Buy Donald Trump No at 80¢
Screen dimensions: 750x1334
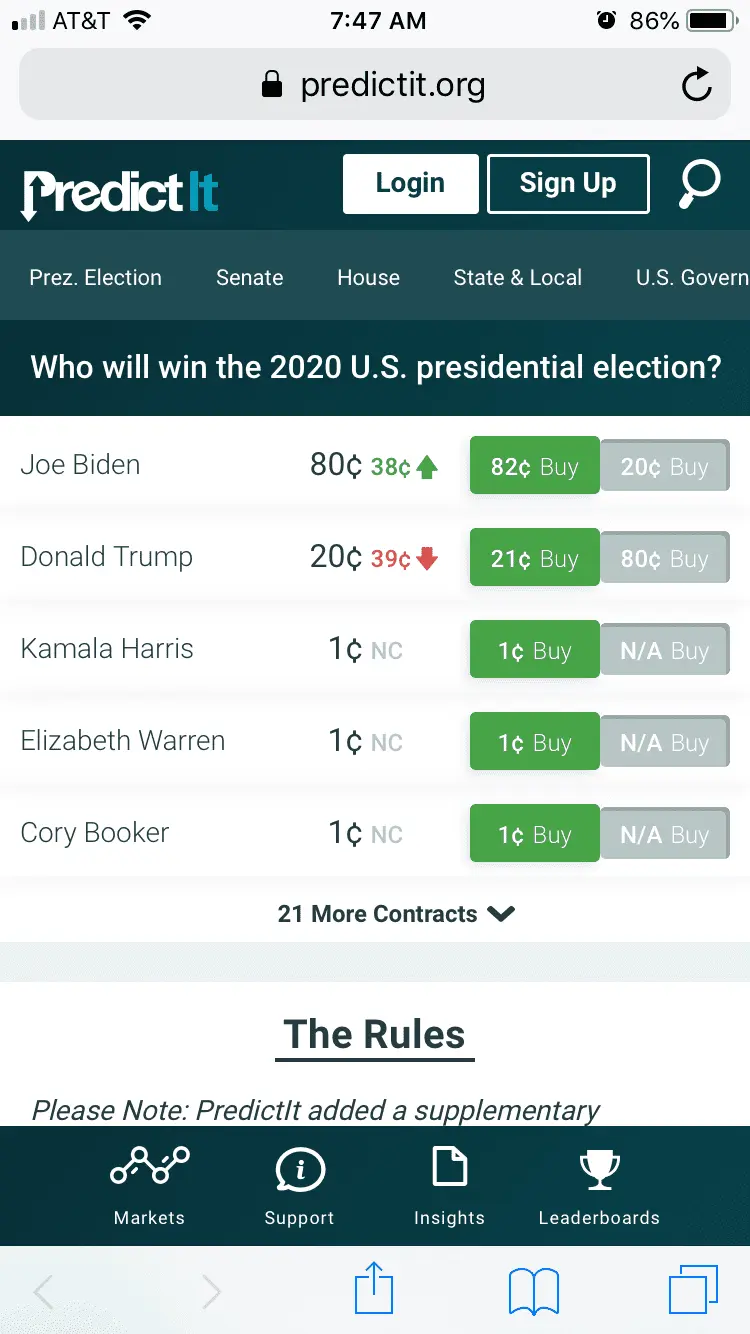click(x=664, y=559)
